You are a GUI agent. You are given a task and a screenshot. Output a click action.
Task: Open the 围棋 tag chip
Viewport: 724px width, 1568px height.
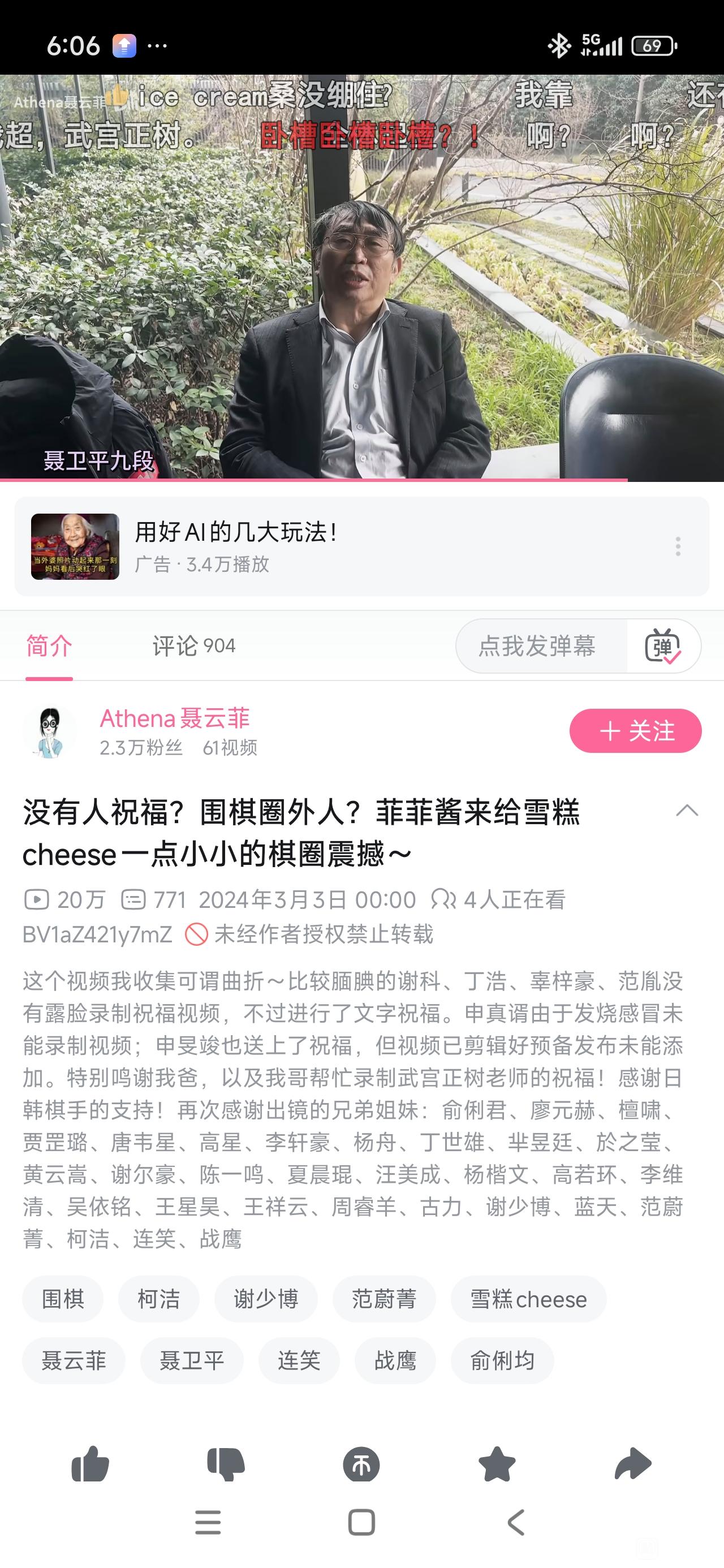click(x=63, y=1299)
